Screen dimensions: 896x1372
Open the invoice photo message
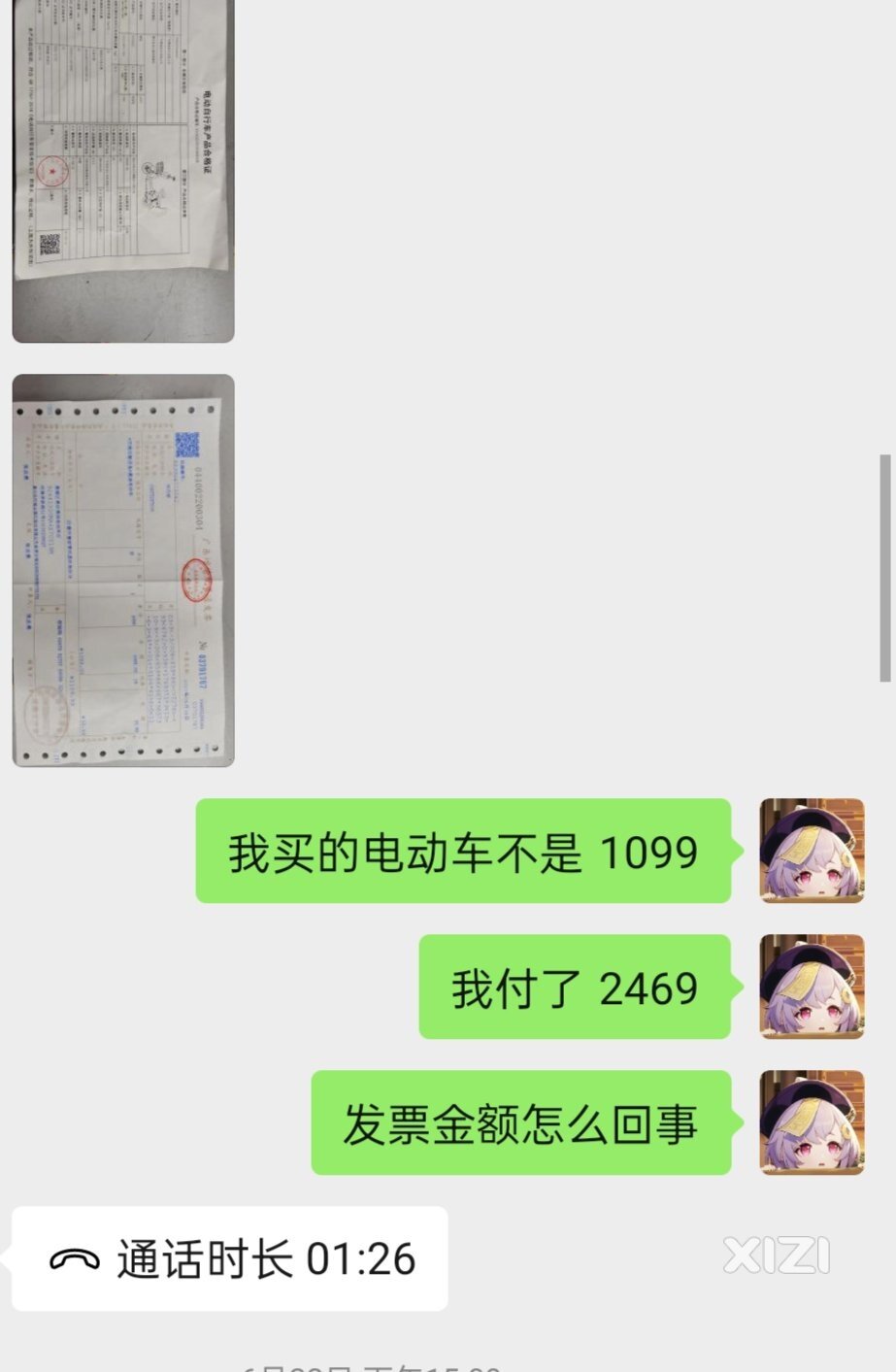(123, 570)
